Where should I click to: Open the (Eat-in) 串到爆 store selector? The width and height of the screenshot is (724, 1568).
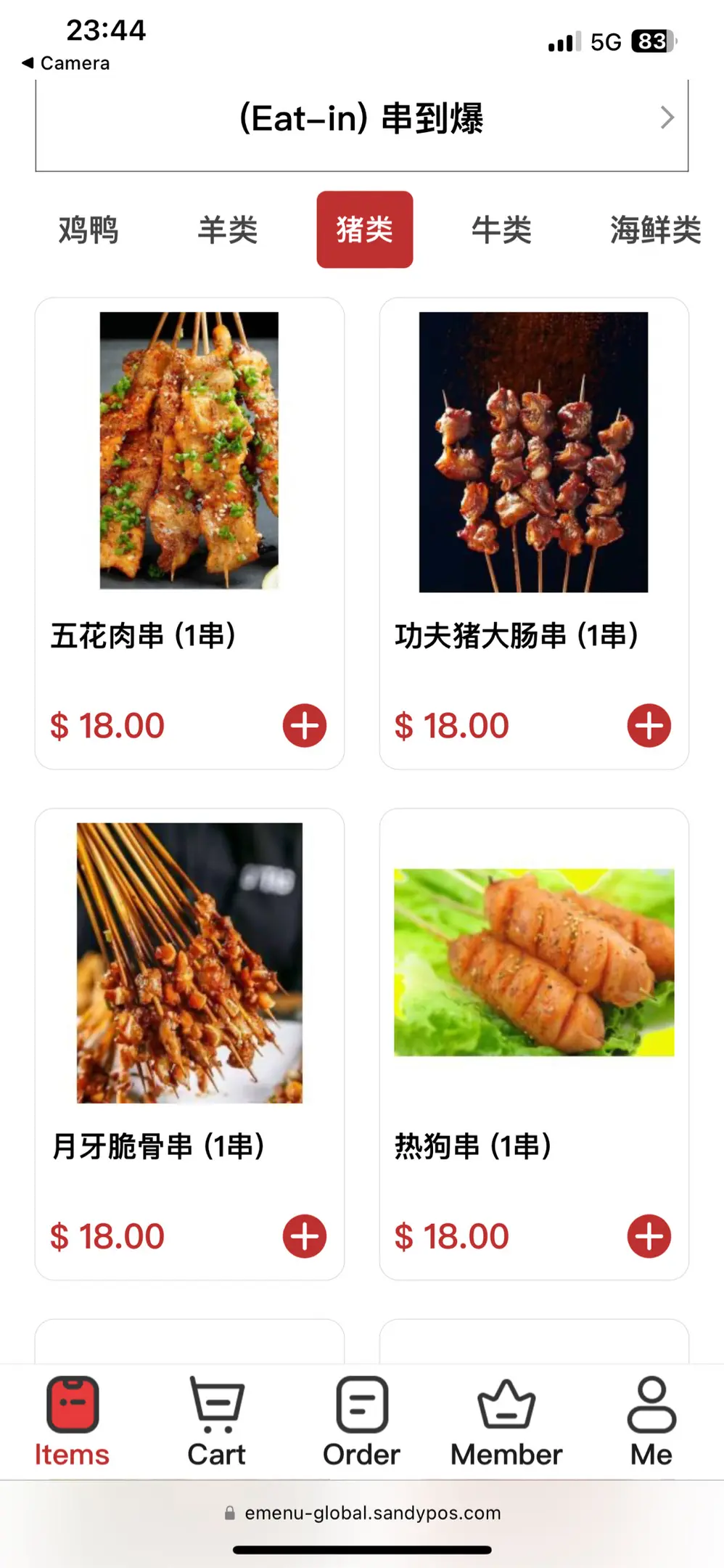tap(361, 119)
